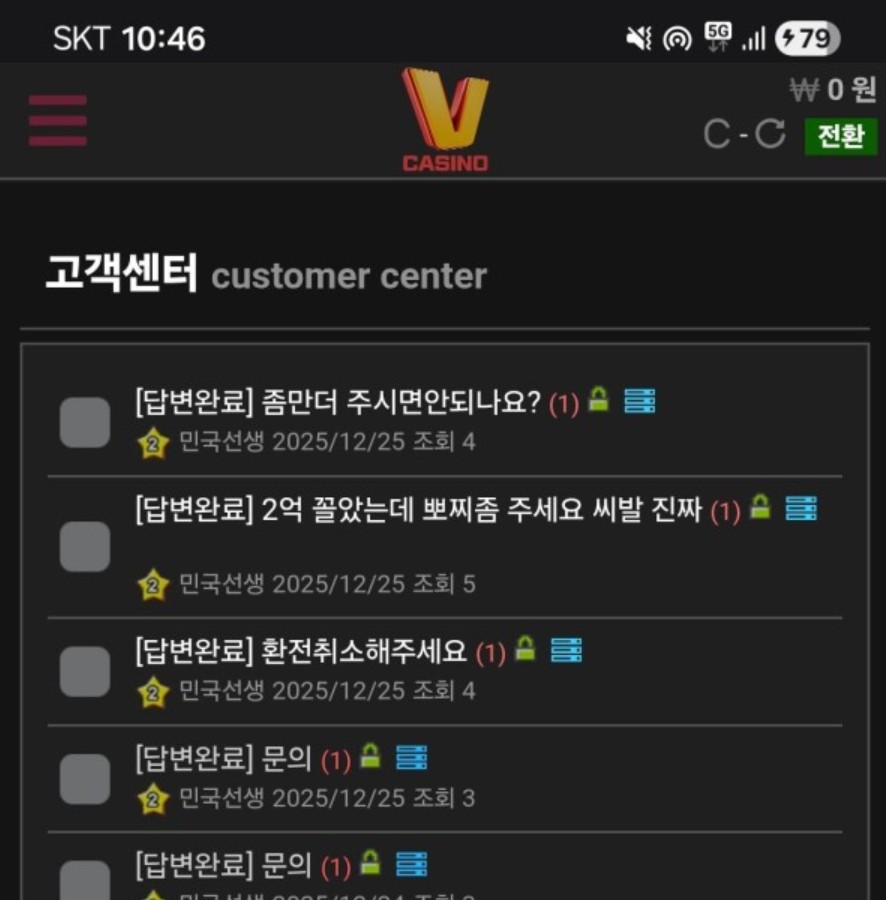This screenshot has width=886, height=900.
Task: Refresh balance with the circular arrow icon
Action: pyautogui.click(x=769, y=134)
